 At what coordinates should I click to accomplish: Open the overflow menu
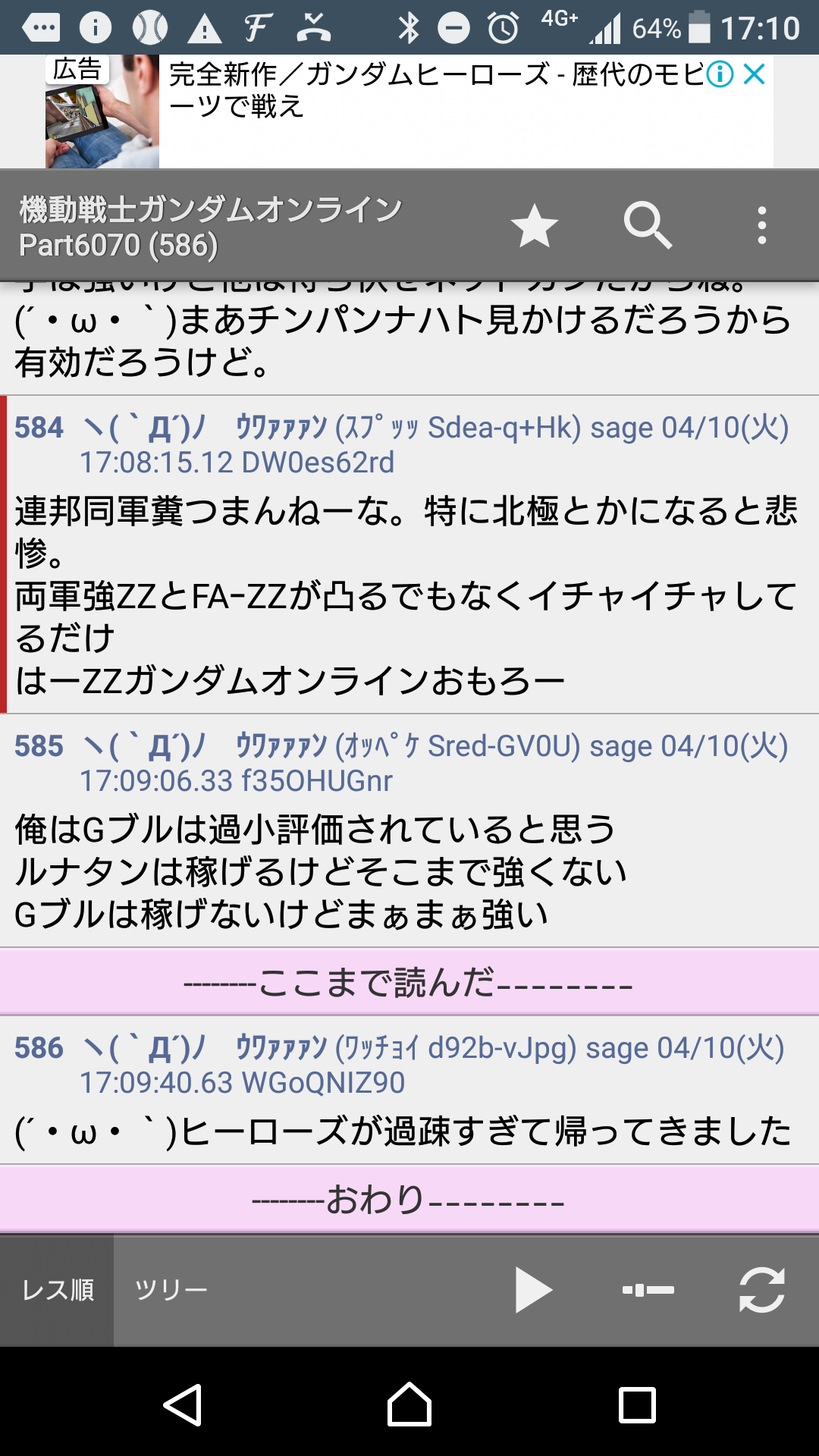pos(761,225)
